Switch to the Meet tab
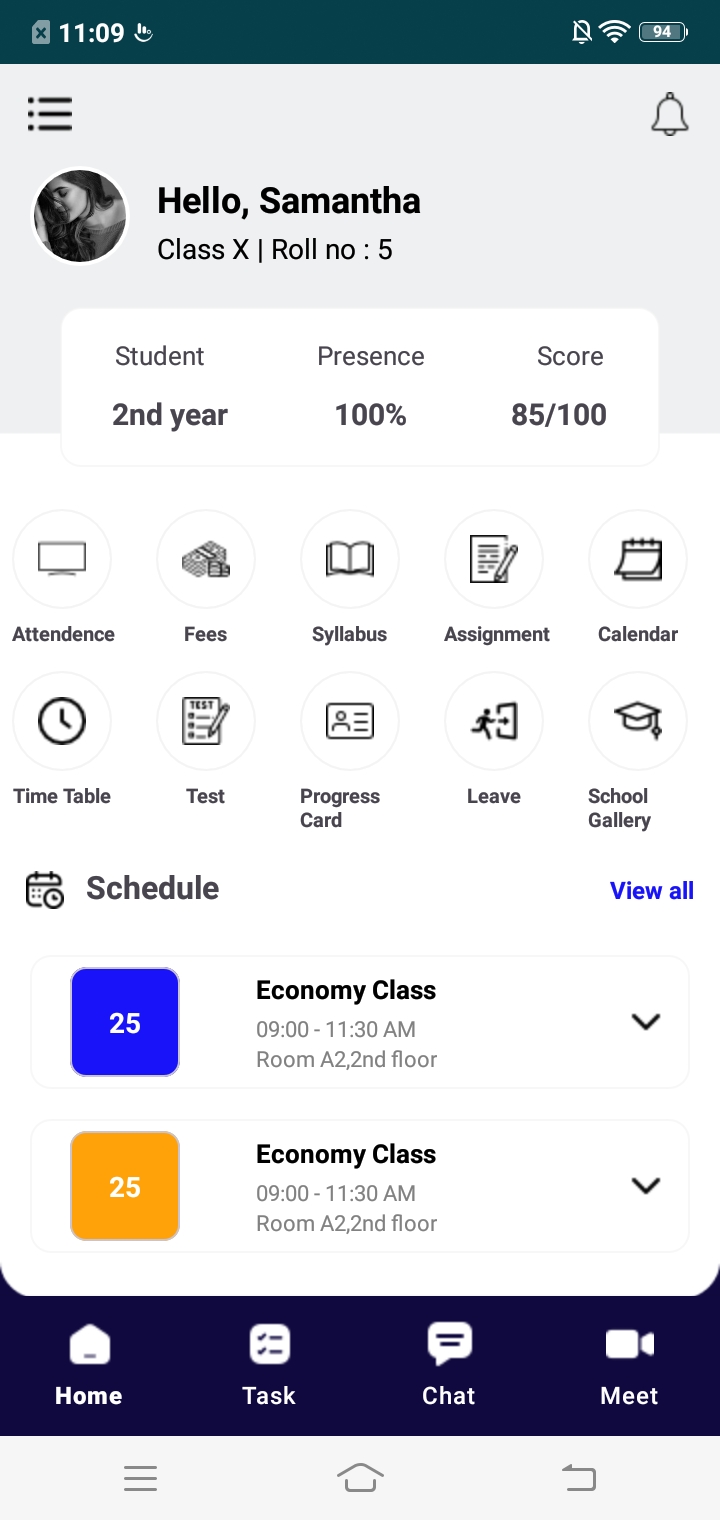 pyautogui.click(x=629, y=1366)
